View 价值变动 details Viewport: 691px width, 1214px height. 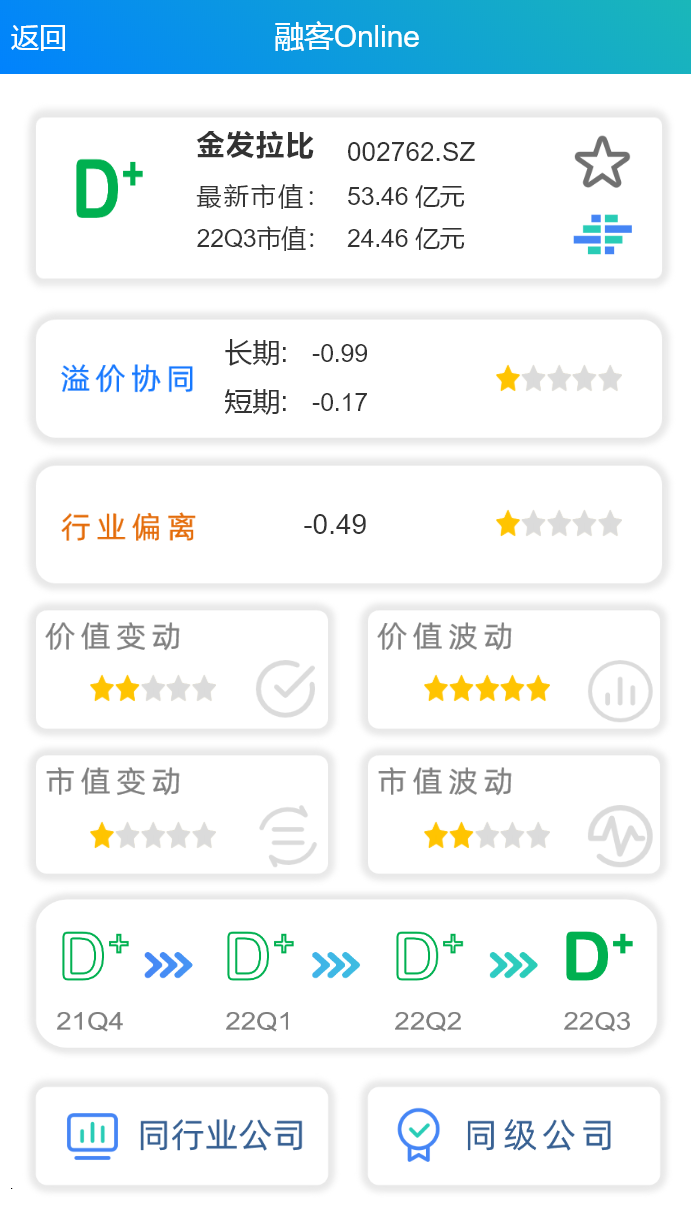click(x=182, y=669)
